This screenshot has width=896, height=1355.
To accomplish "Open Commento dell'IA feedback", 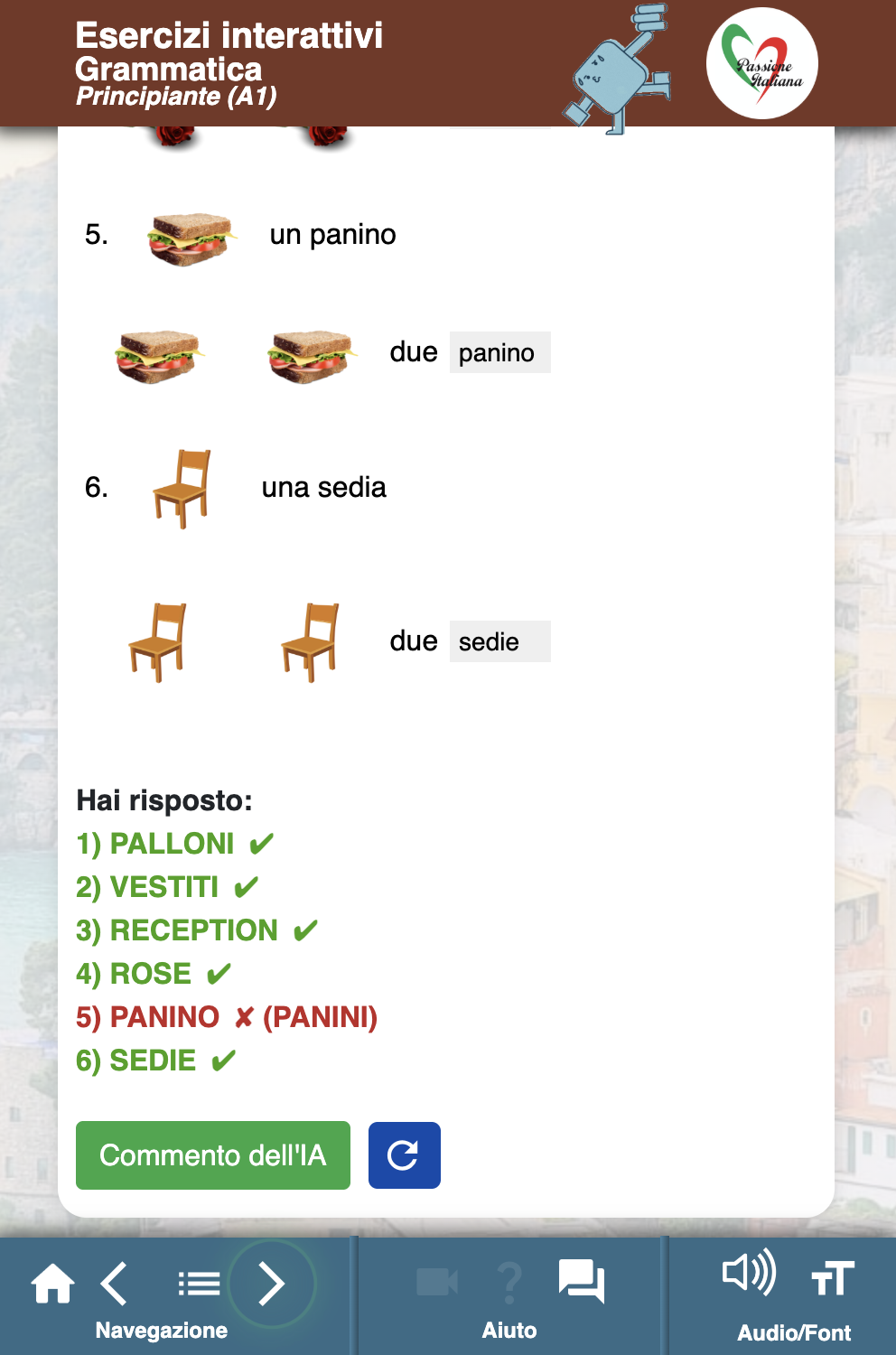I will (213, 1155).
